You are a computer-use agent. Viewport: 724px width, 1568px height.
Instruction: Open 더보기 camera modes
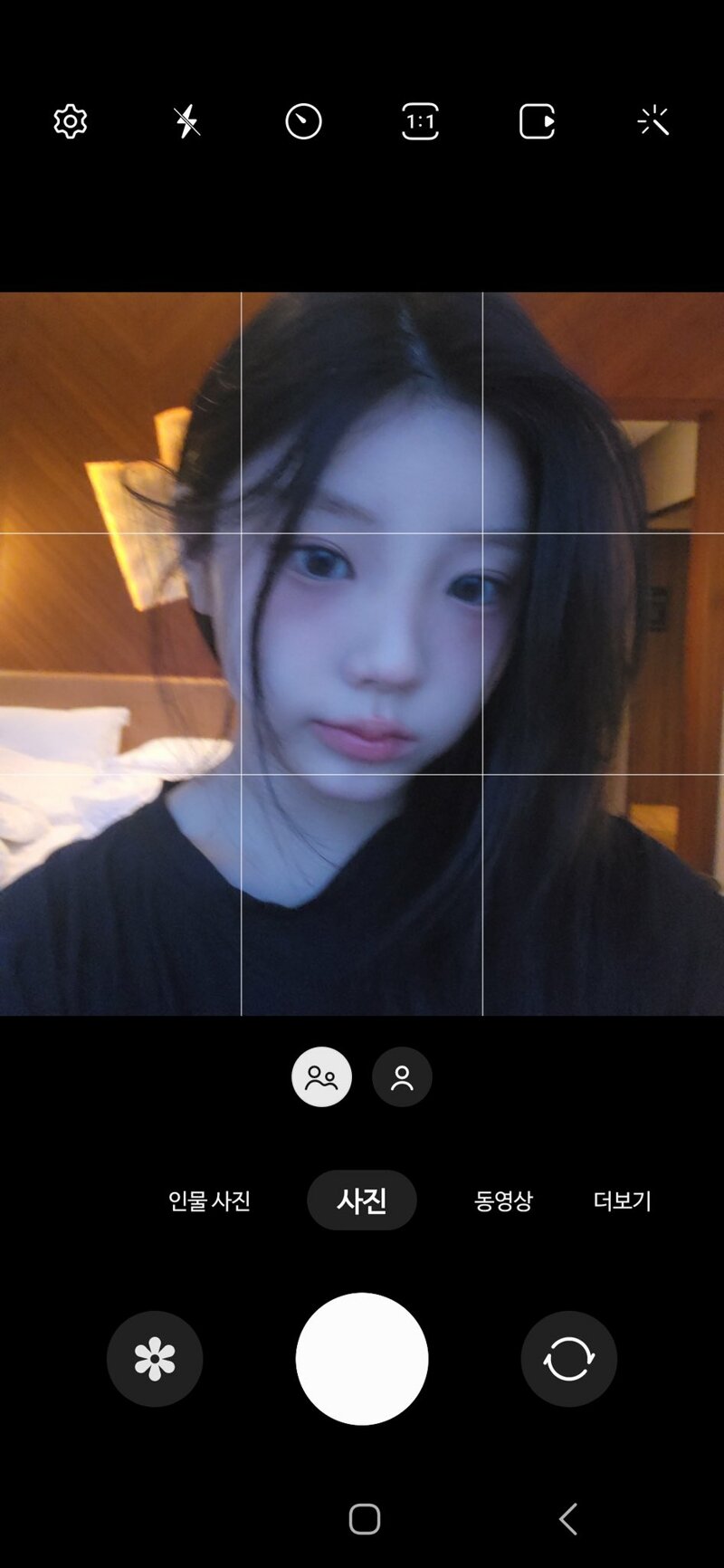point(623,1201)
